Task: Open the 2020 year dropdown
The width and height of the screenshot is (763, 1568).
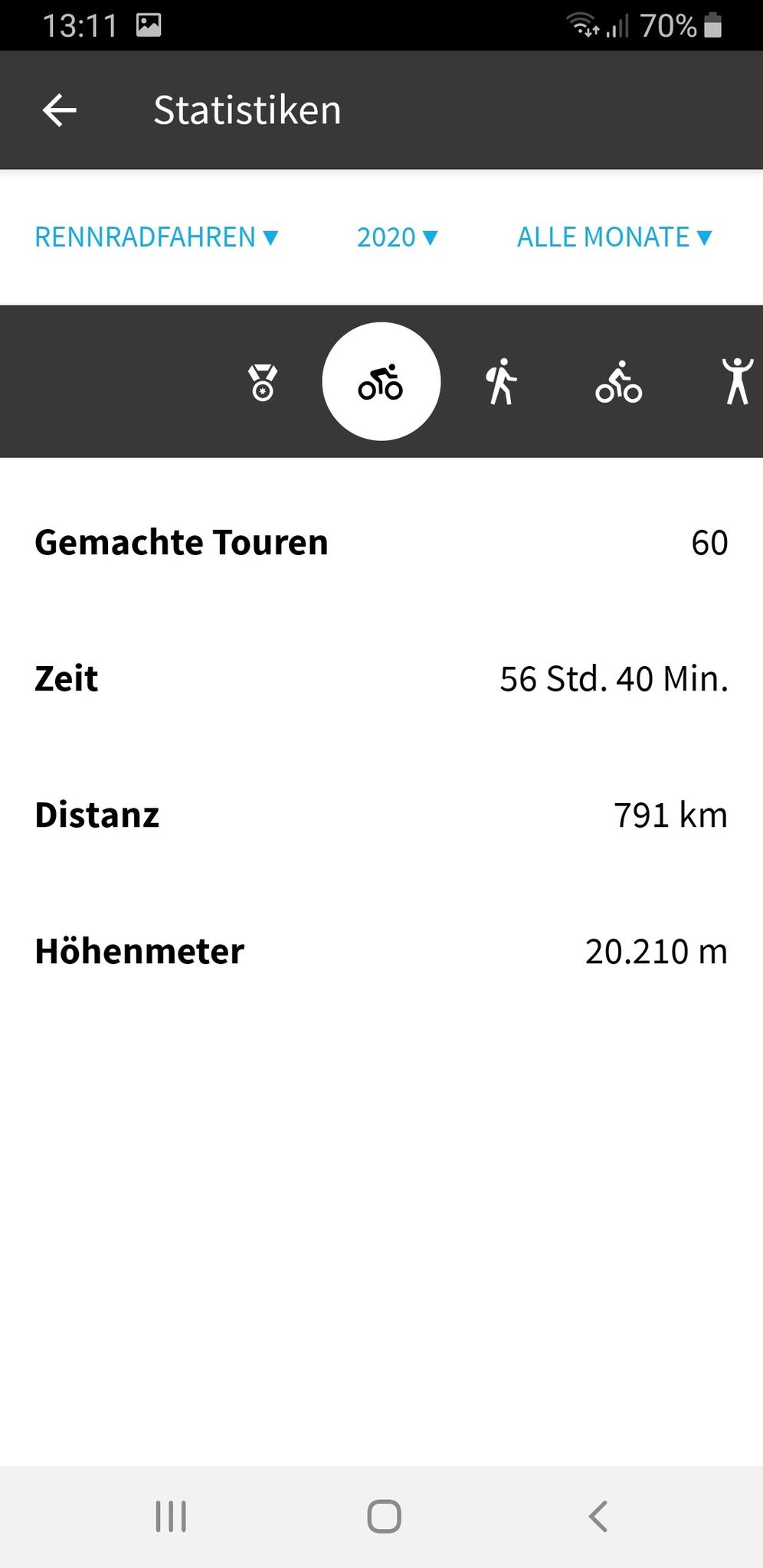Action: 397,237
